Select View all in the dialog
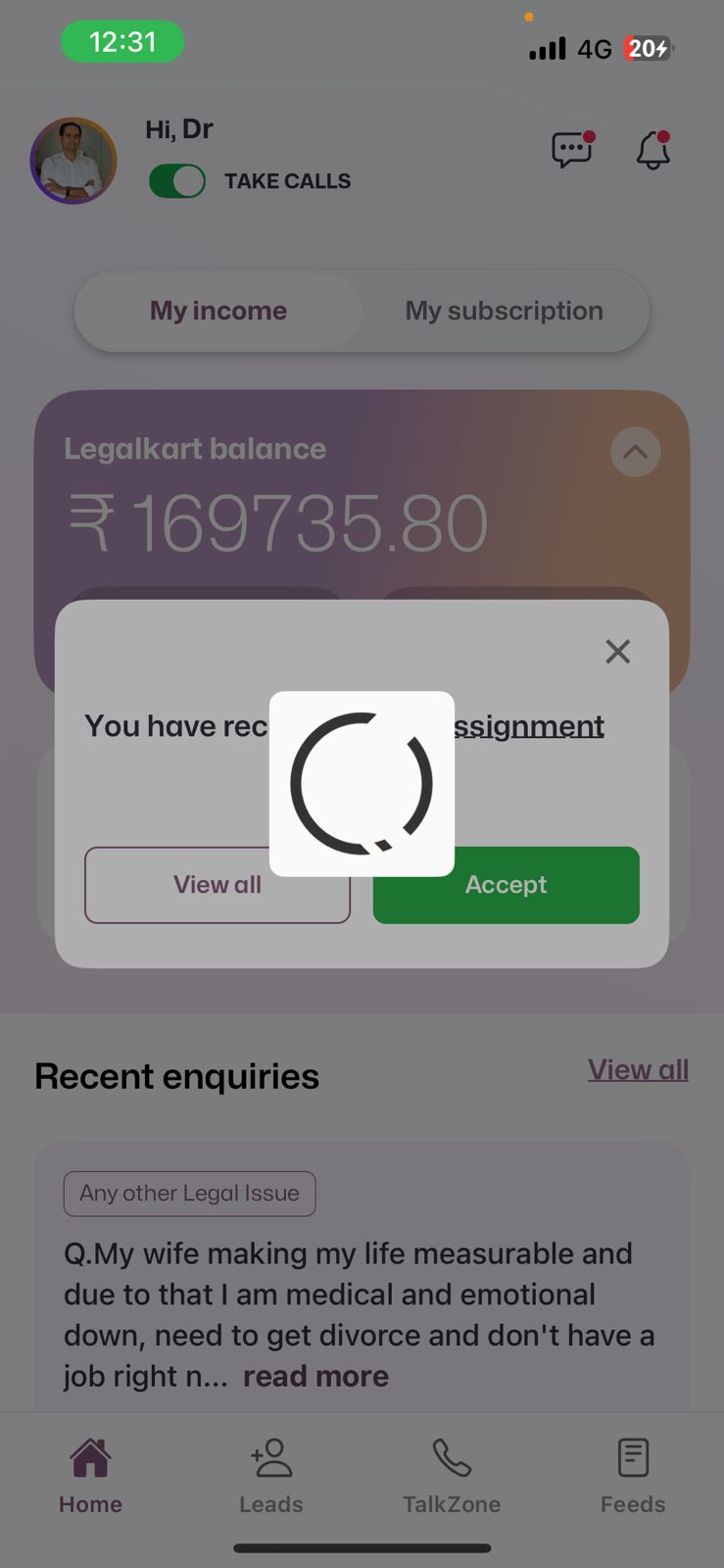The height and width of the screenshot is (1568, 724). tap(217, 885)
